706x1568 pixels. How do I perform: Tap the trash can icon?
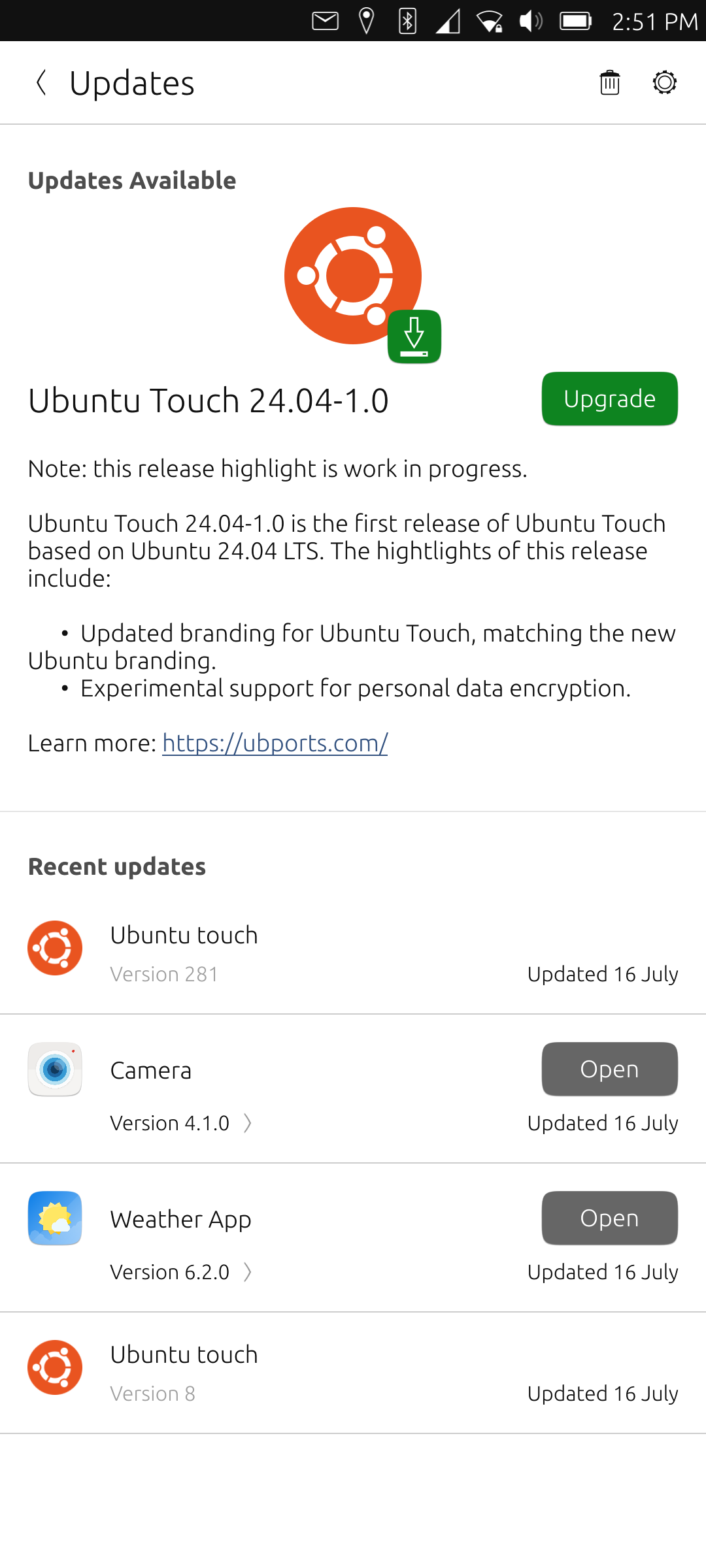click(x=609, y=82)
